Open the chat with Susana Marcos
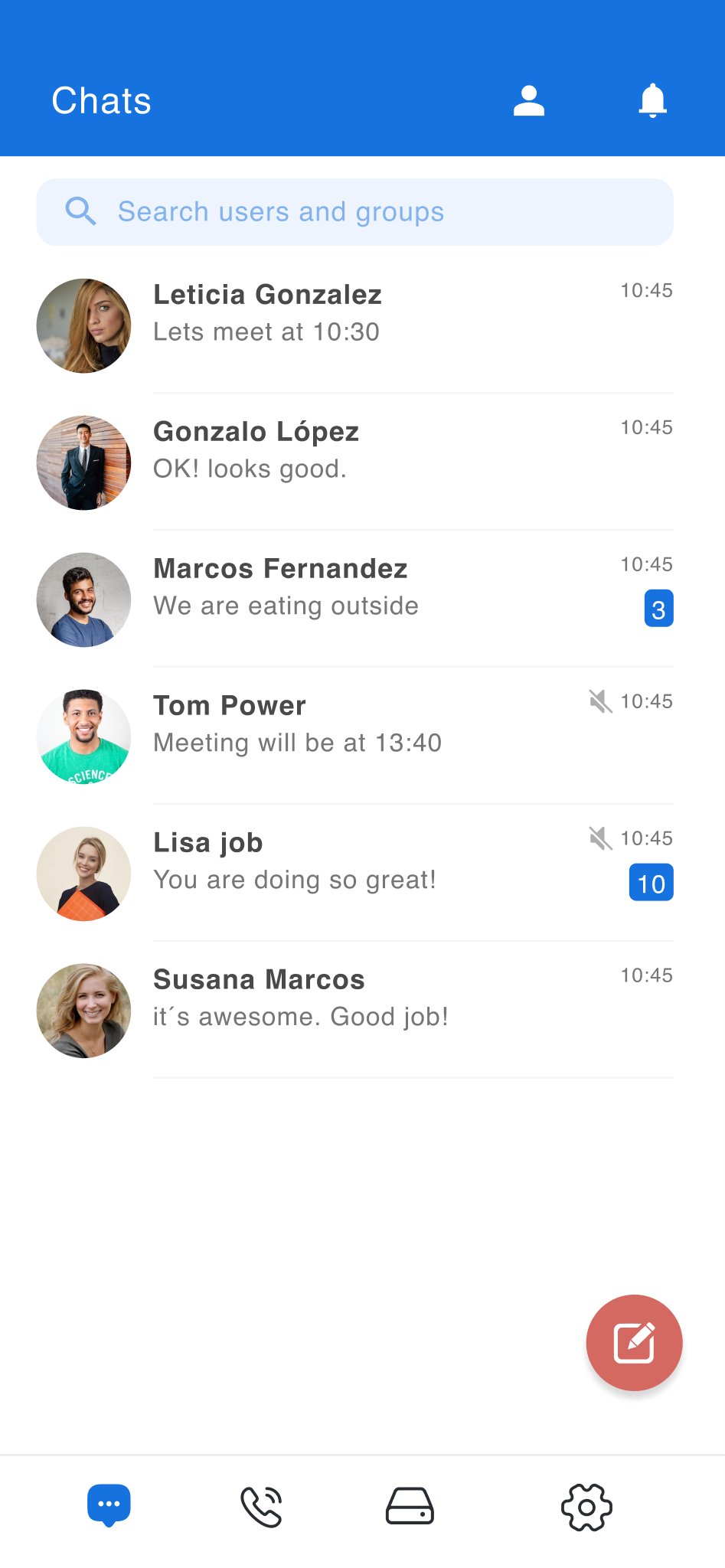This screenshot has height=1568, width=725. pos(355,1011)
